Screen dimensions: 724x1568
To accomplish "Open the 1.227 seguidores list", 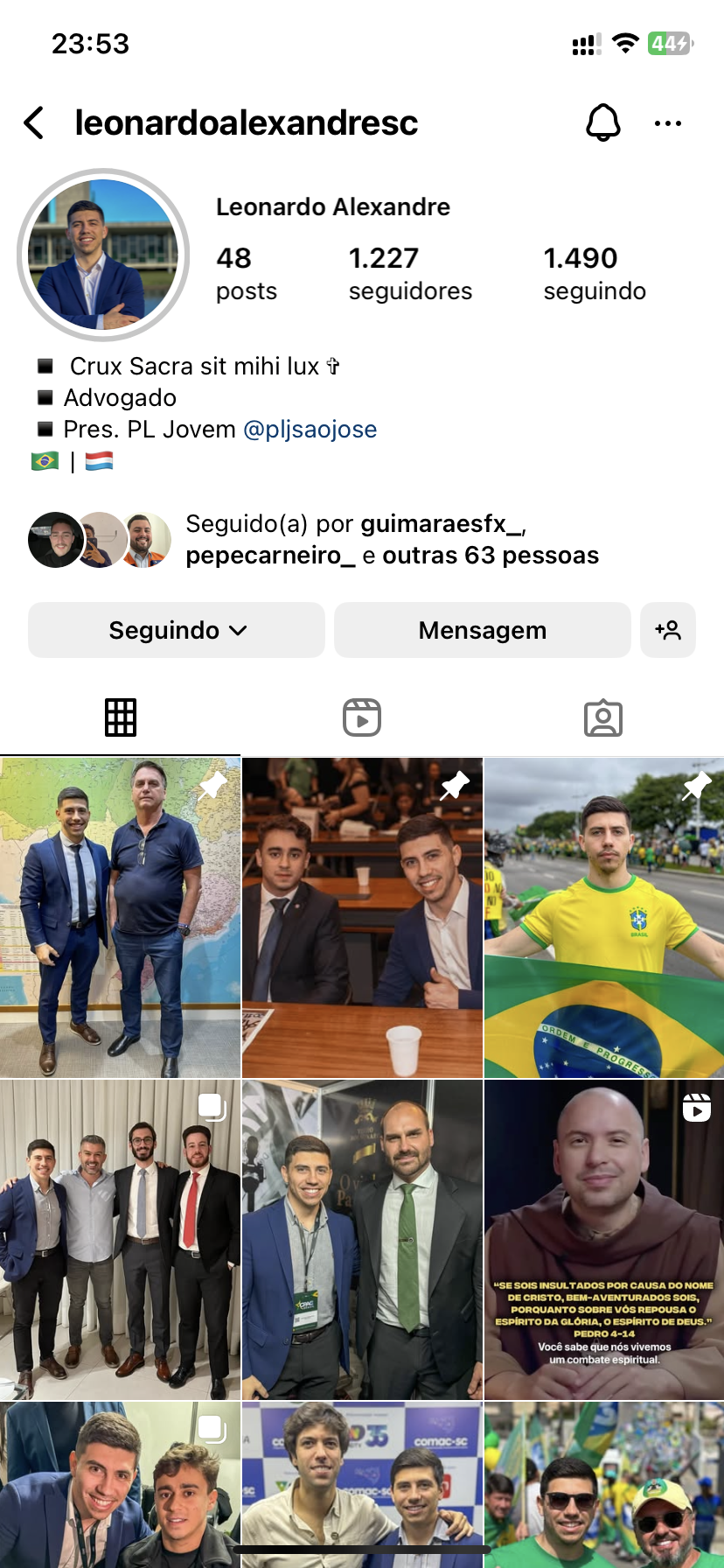I will (409, 273).
